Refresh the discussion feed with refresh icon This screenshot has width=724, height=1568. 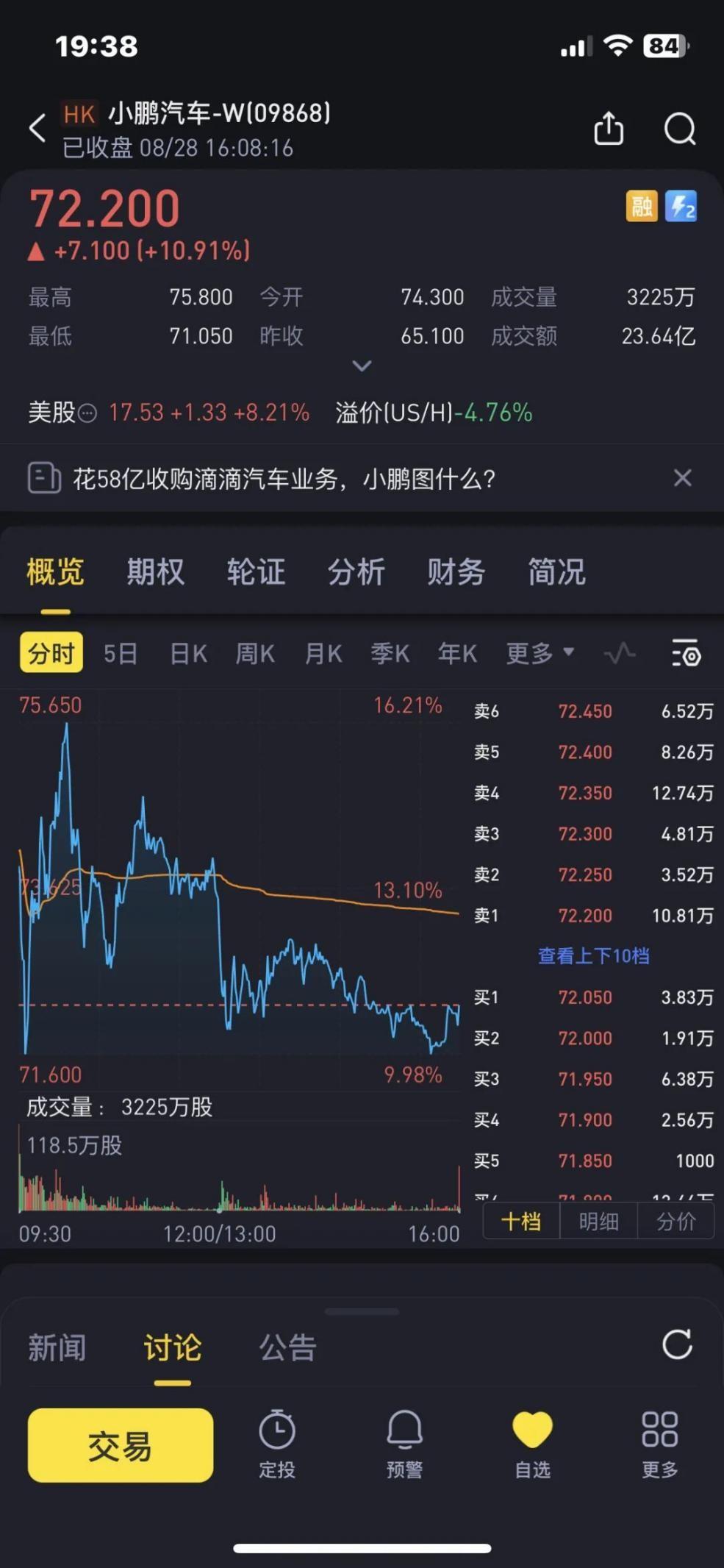tap(677, 1346)
